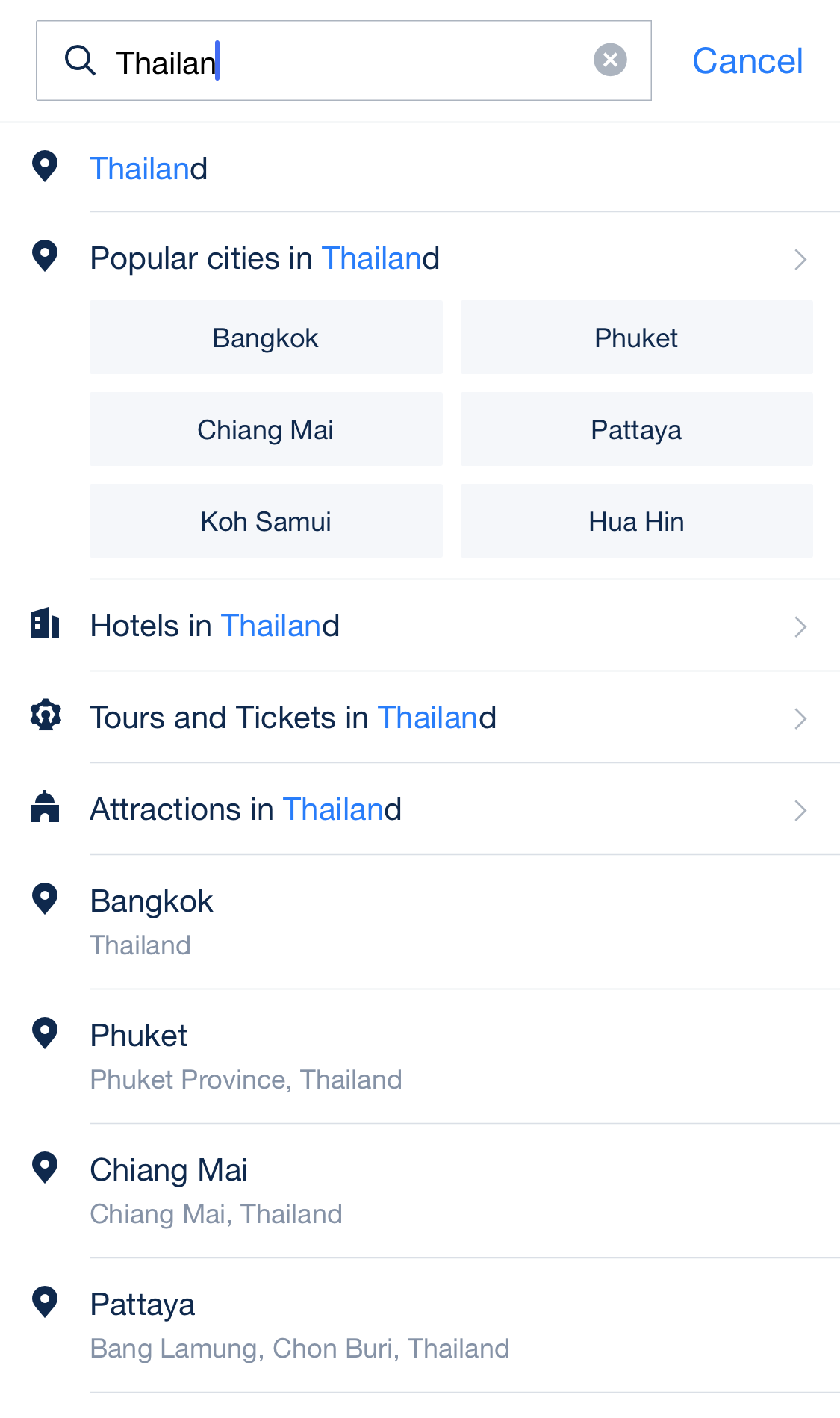Click inside the search text field
This screenshot has height=1418, width=840.
336,60
